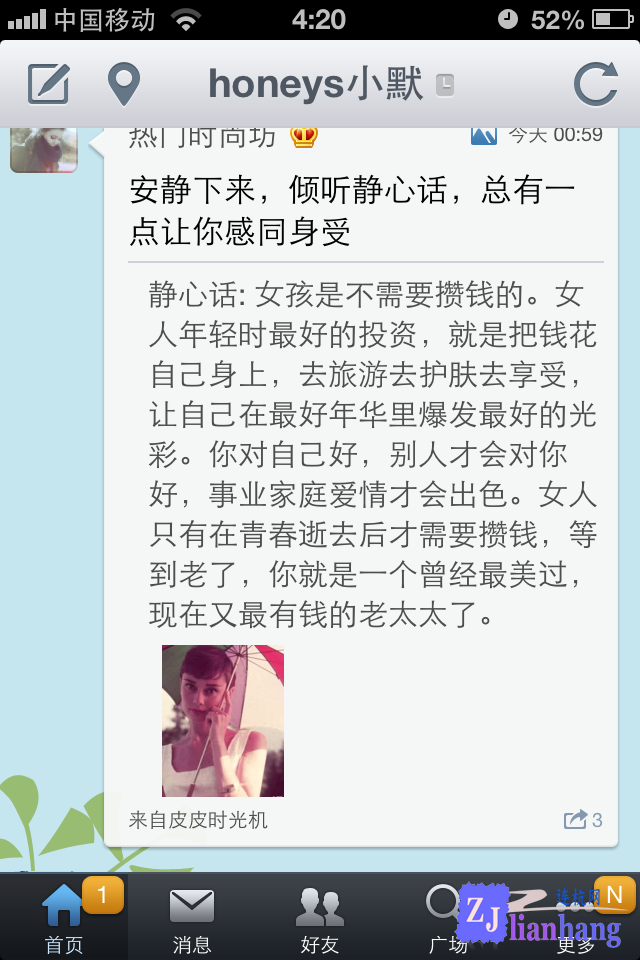Switch to the 广场 tab
This screenshot has width=640, height=960.
[x=446, y=918]
